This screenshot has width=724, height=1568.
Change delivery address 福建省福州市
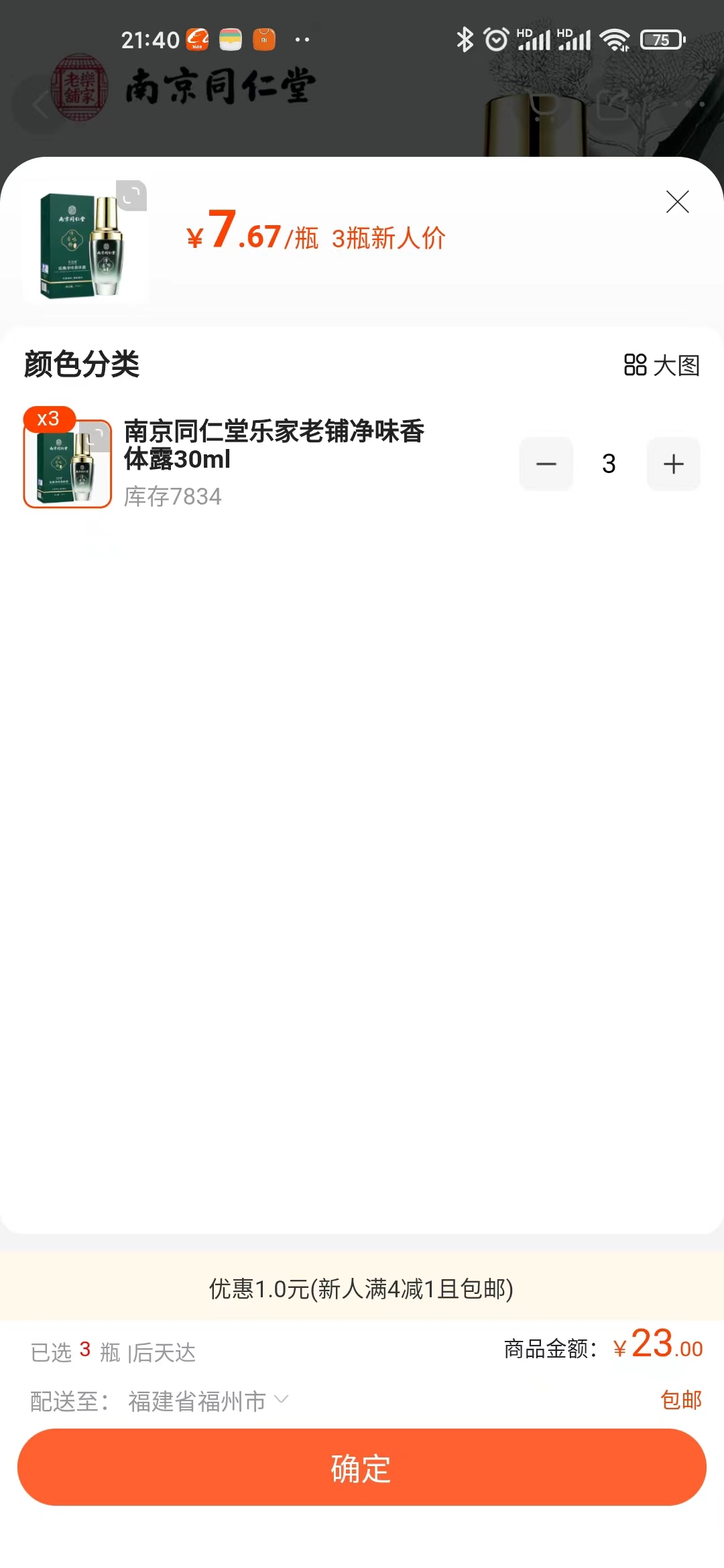coord(208,1401)
